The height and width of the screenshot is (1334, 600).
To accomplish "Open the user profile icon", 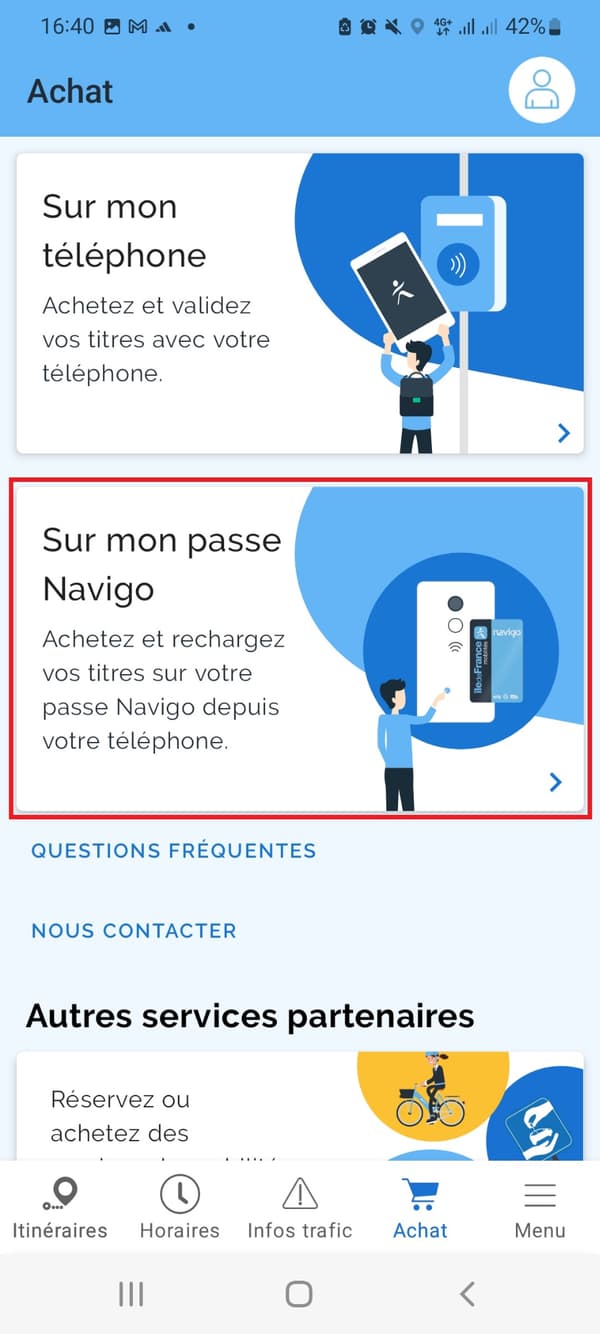I will point(541,91).
